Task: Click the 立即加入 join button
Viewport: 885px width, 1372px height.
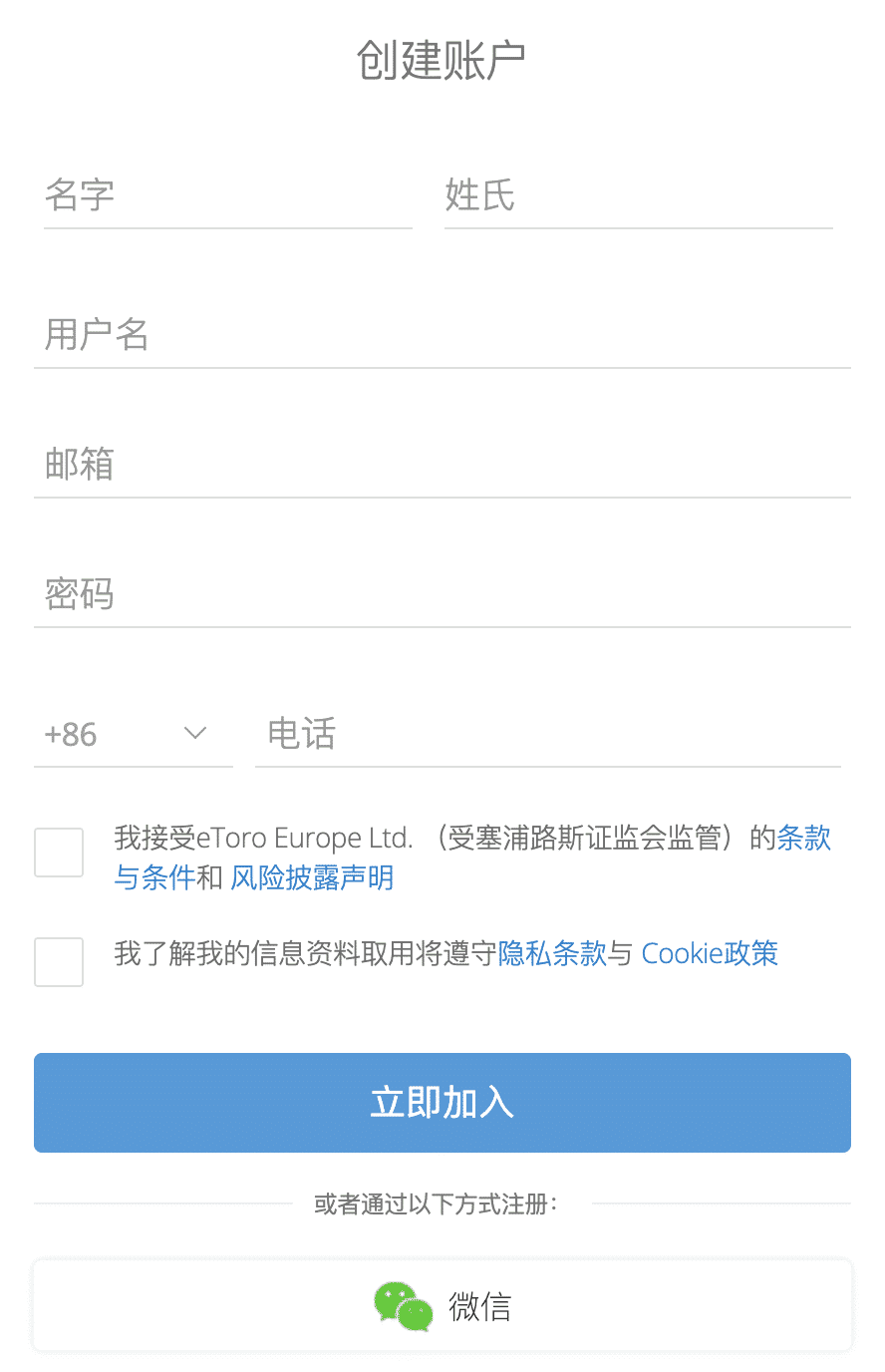Action: 442,1103
